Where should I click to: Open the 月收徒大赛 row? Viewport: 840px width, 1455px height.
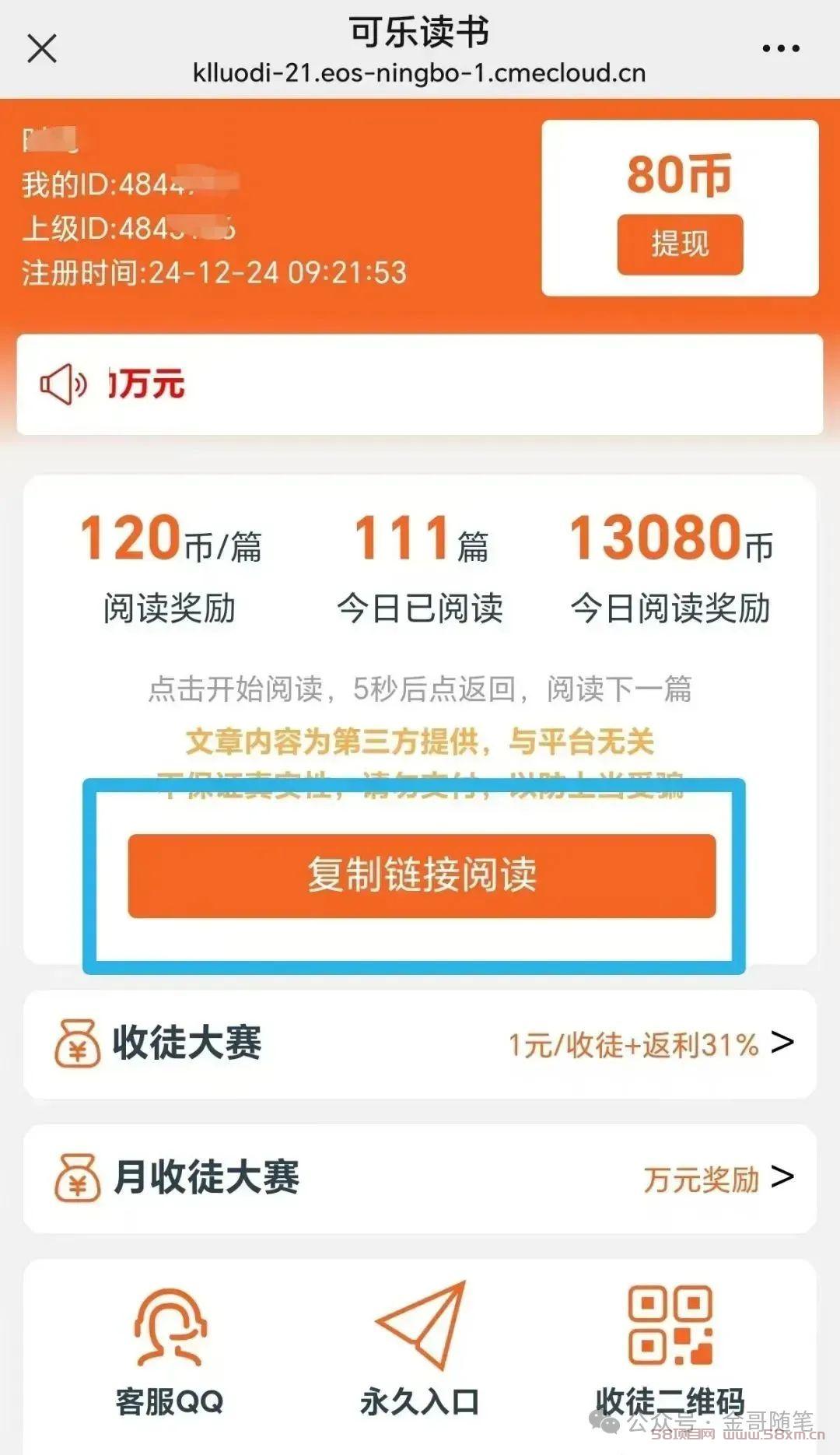click(420, 1178)
